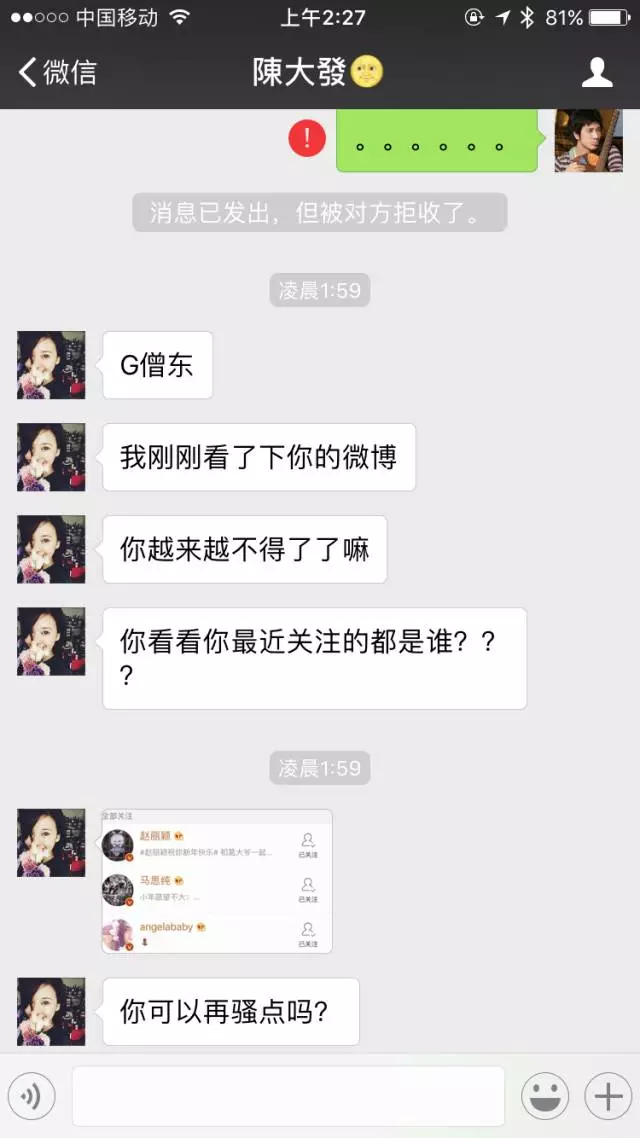Screen dimensions: 640x1138
Task: Switch to voice message input
Action: (32, 1096)
